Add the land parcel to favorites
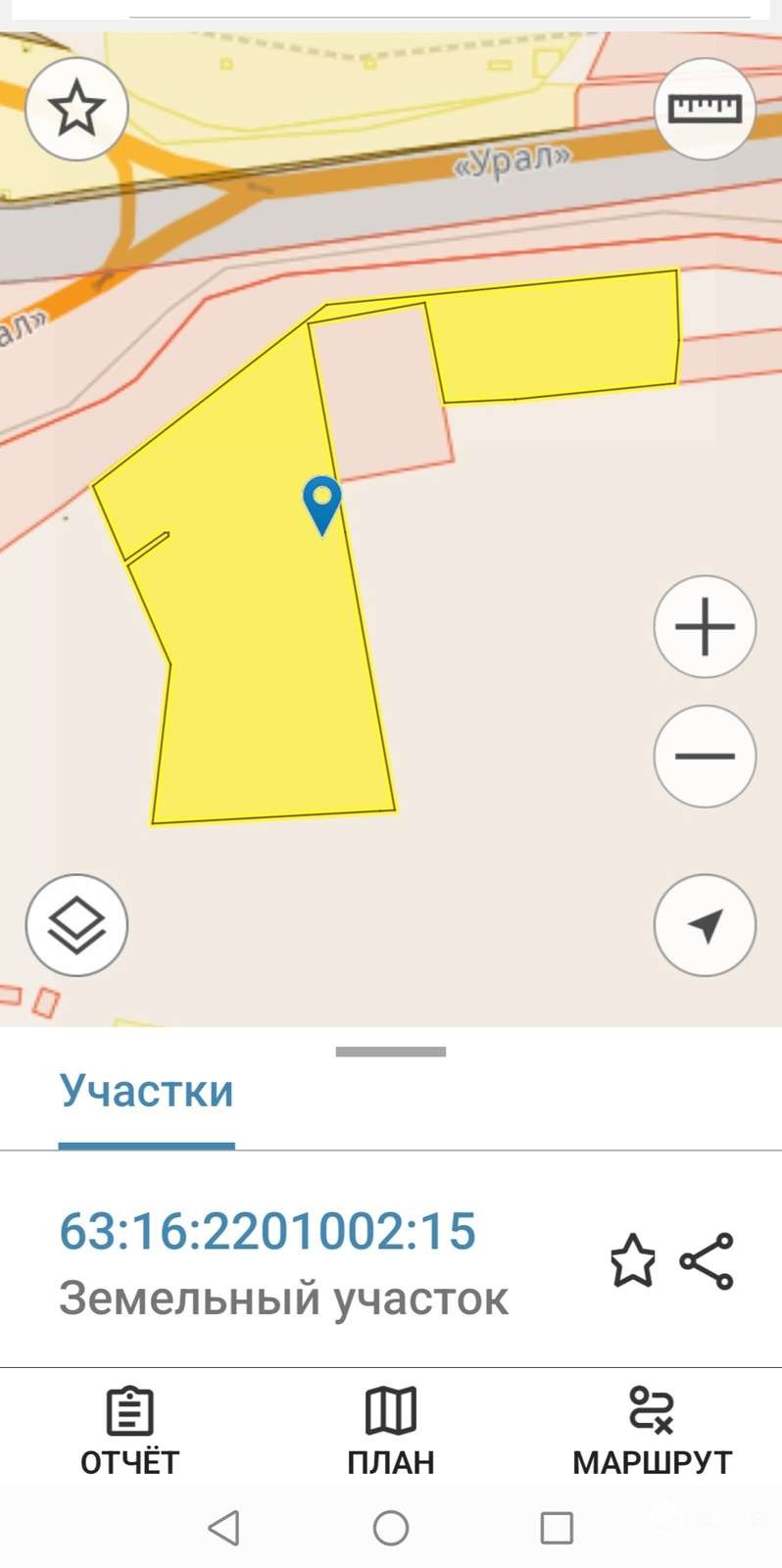Viewport: 782px width, 1568px height. point(633,1260)
